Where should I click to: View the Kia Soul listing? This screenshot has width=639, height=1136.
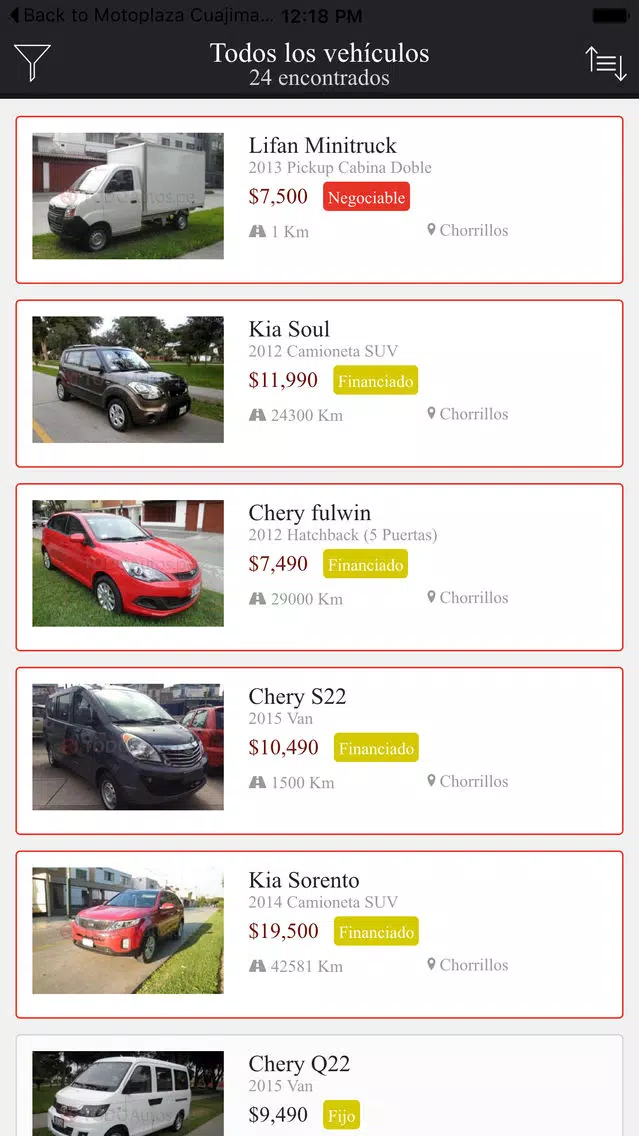coord(319,383)
